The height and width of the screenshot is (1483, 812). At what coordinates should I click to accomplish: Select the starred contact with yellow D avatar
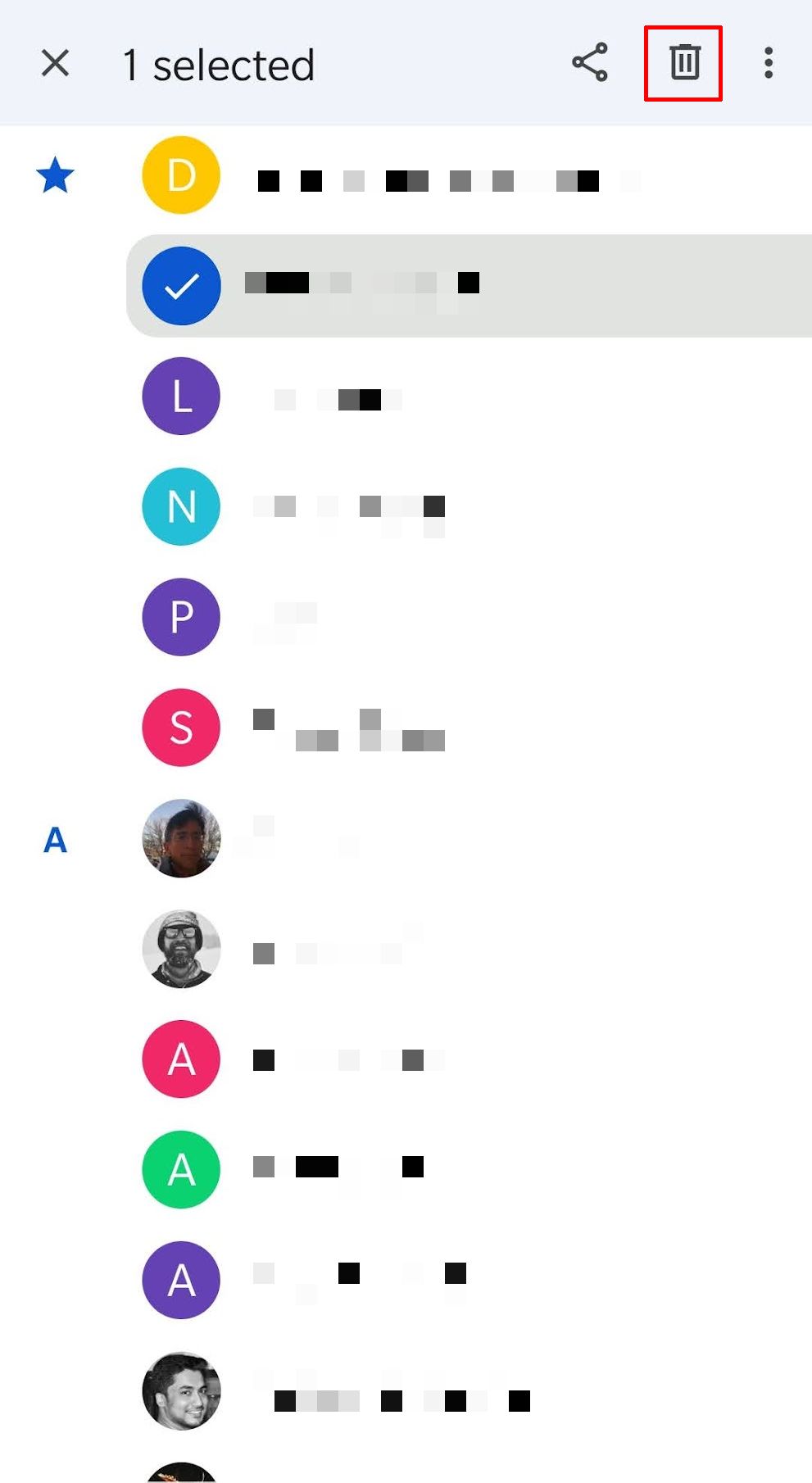point(181,175)
